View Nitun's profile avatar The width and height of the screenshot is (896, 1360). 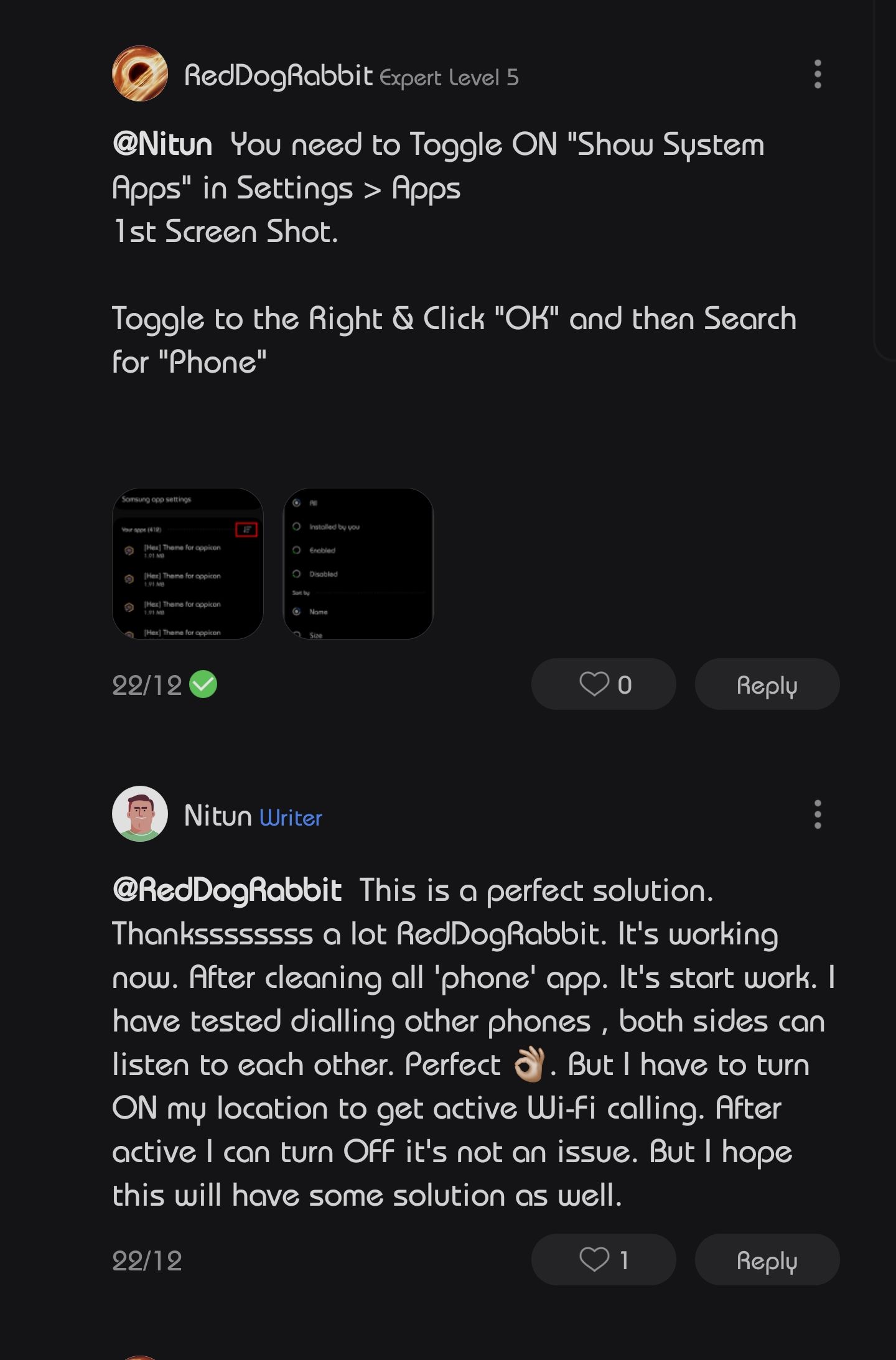point(140,814)
